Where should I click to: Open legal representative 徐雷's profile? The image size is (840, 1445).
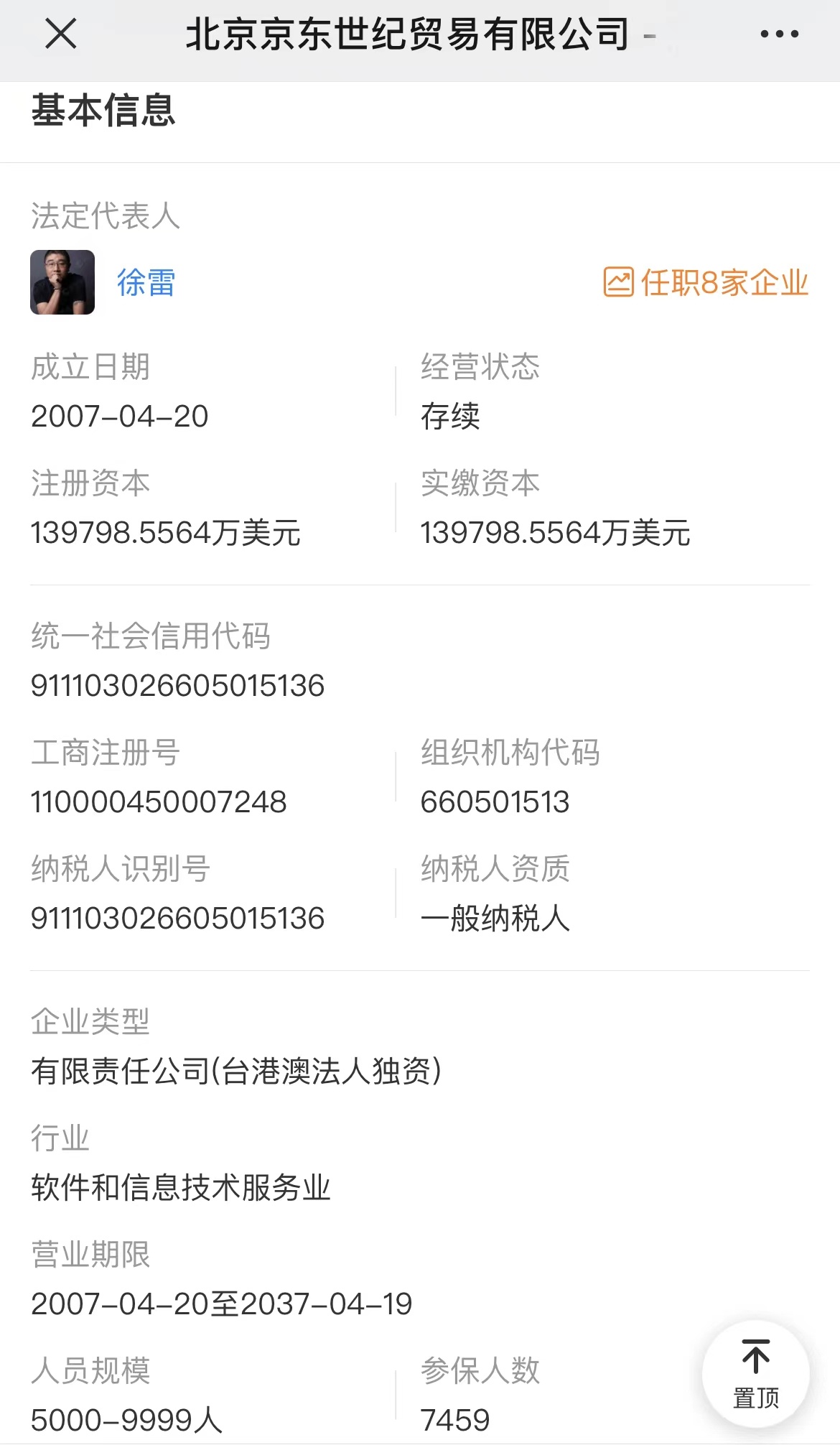146,282
